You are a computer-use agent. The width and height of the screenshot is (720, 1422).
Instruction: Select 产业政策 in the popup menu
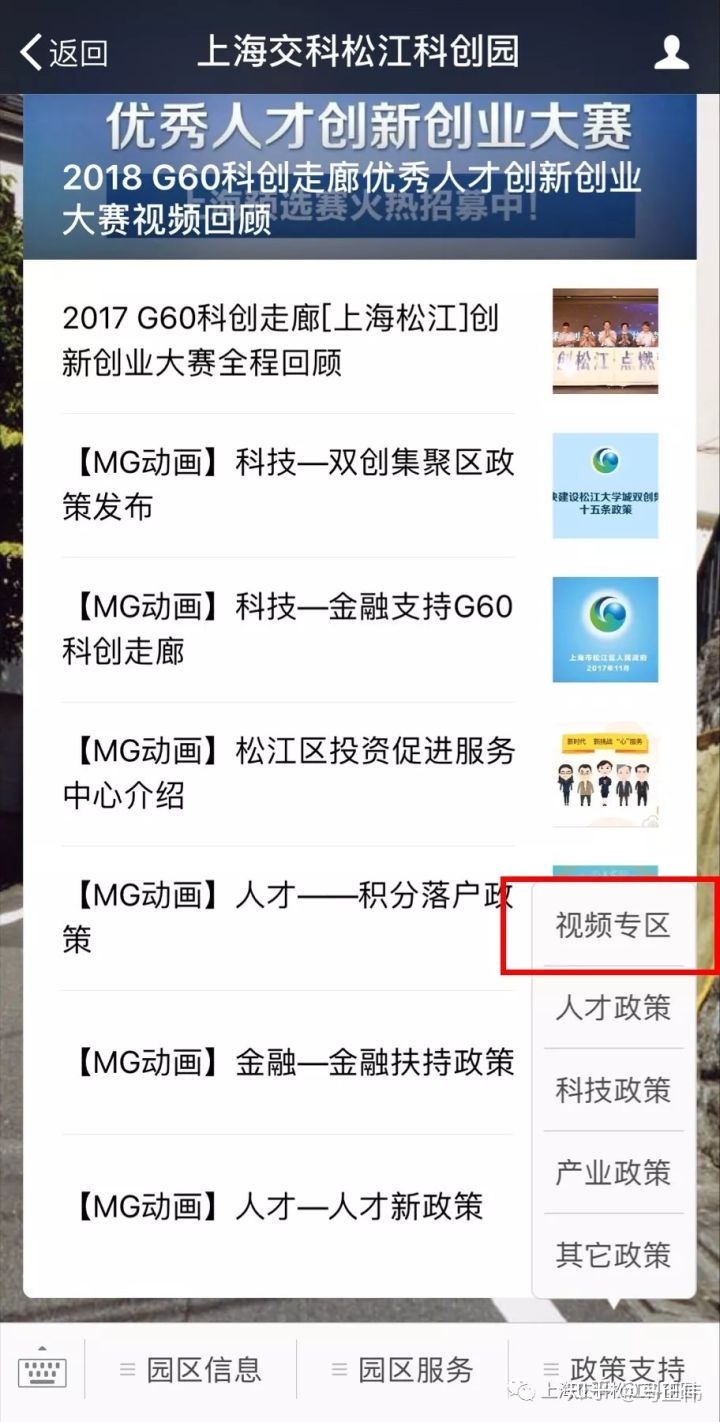(x=613, y=1172)
